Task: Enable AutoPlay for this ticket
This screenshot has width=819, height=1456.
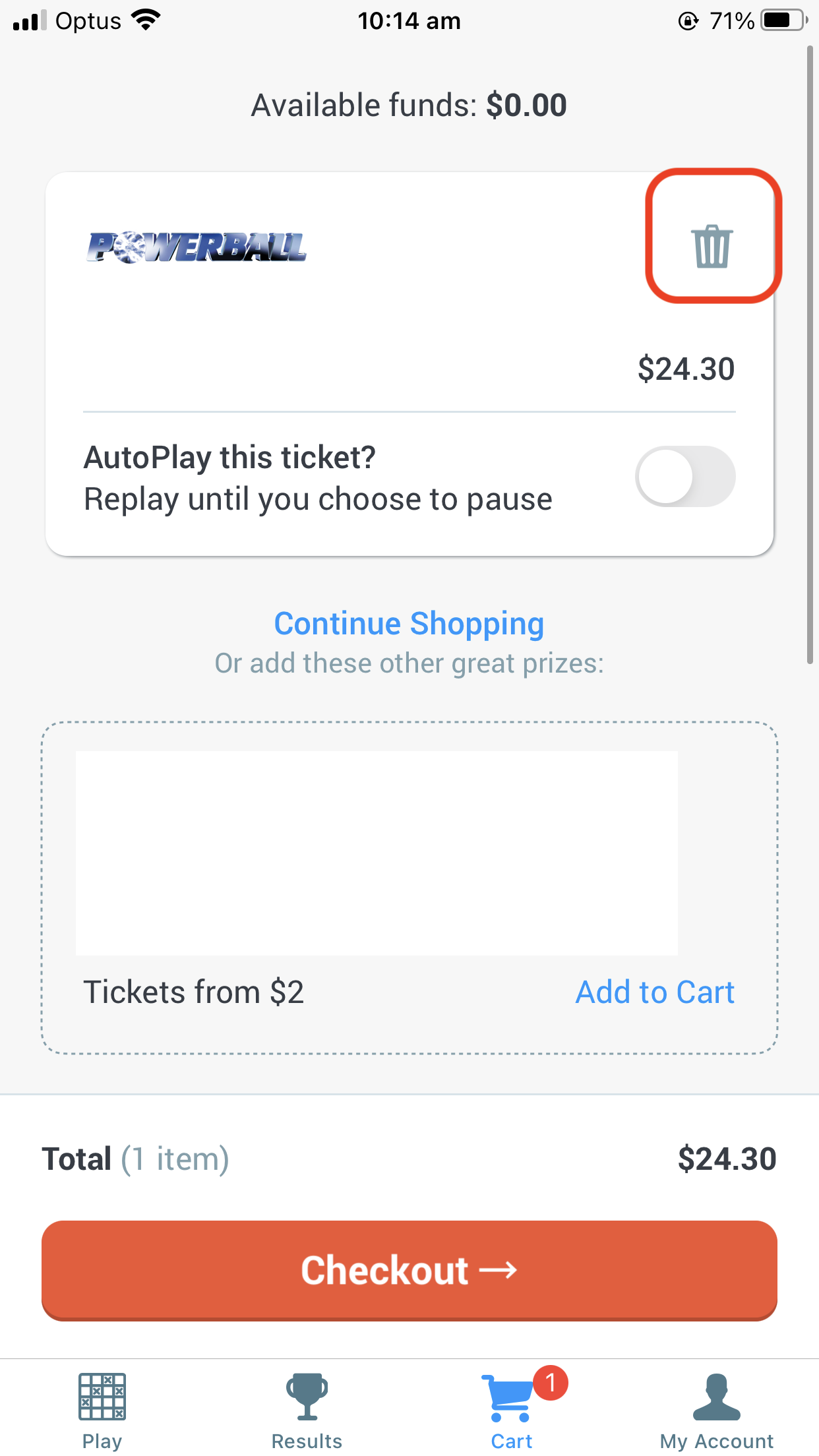Action: [685, 477]
